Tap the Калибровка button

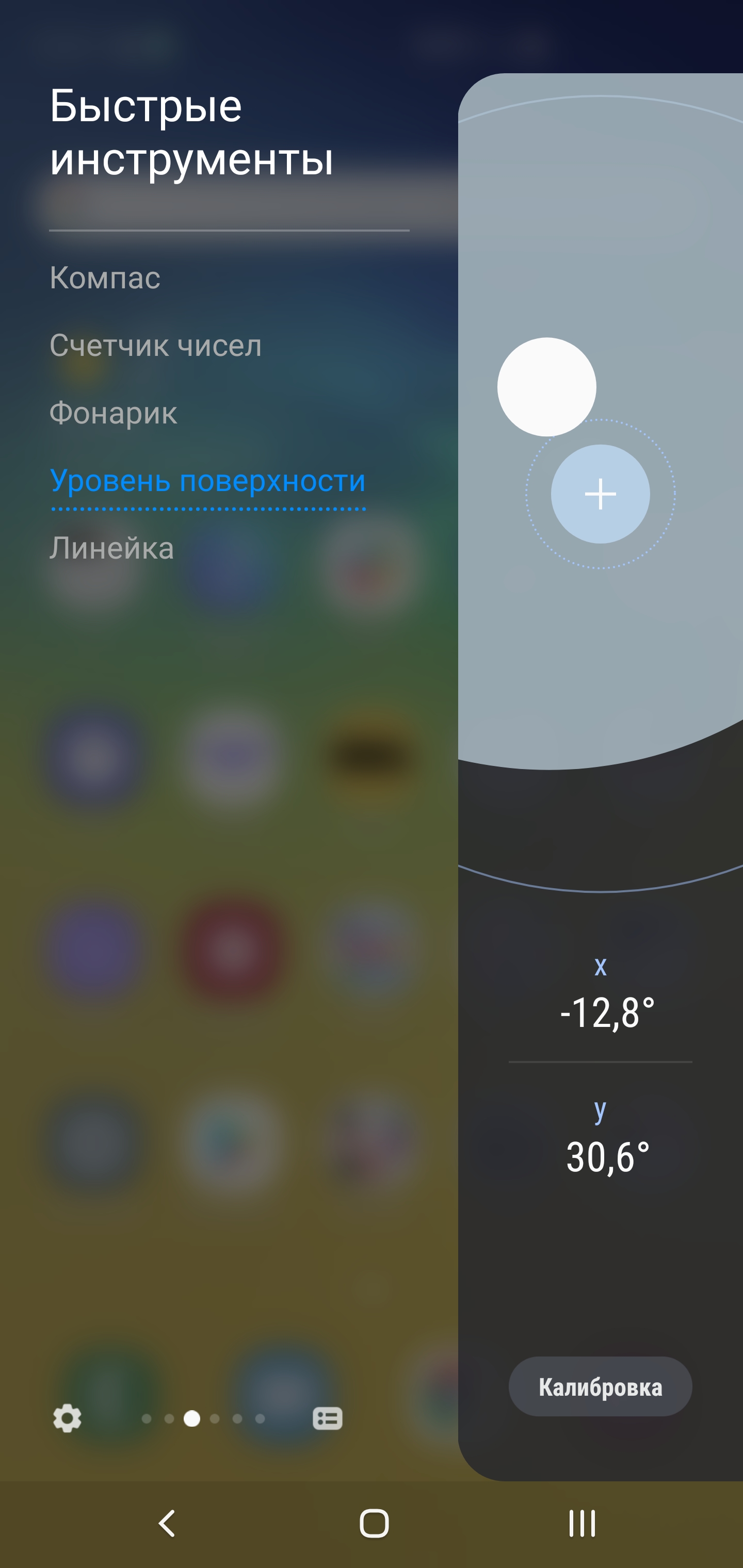coord(600,1387)
